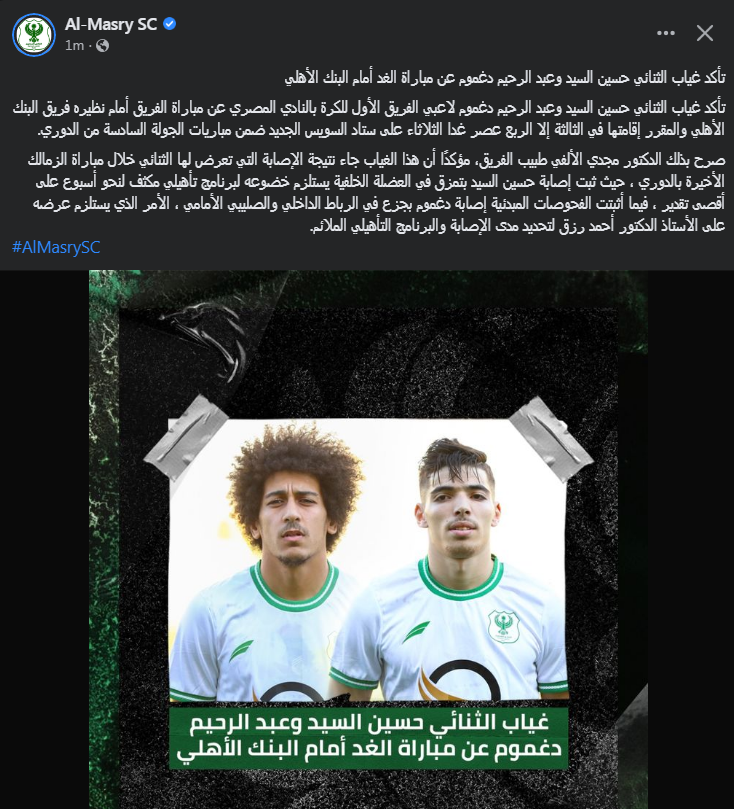Image resolution: width=734 pixels, height=809 pixels.
Task: Close the post view
Action: click(x=705, y=33)
